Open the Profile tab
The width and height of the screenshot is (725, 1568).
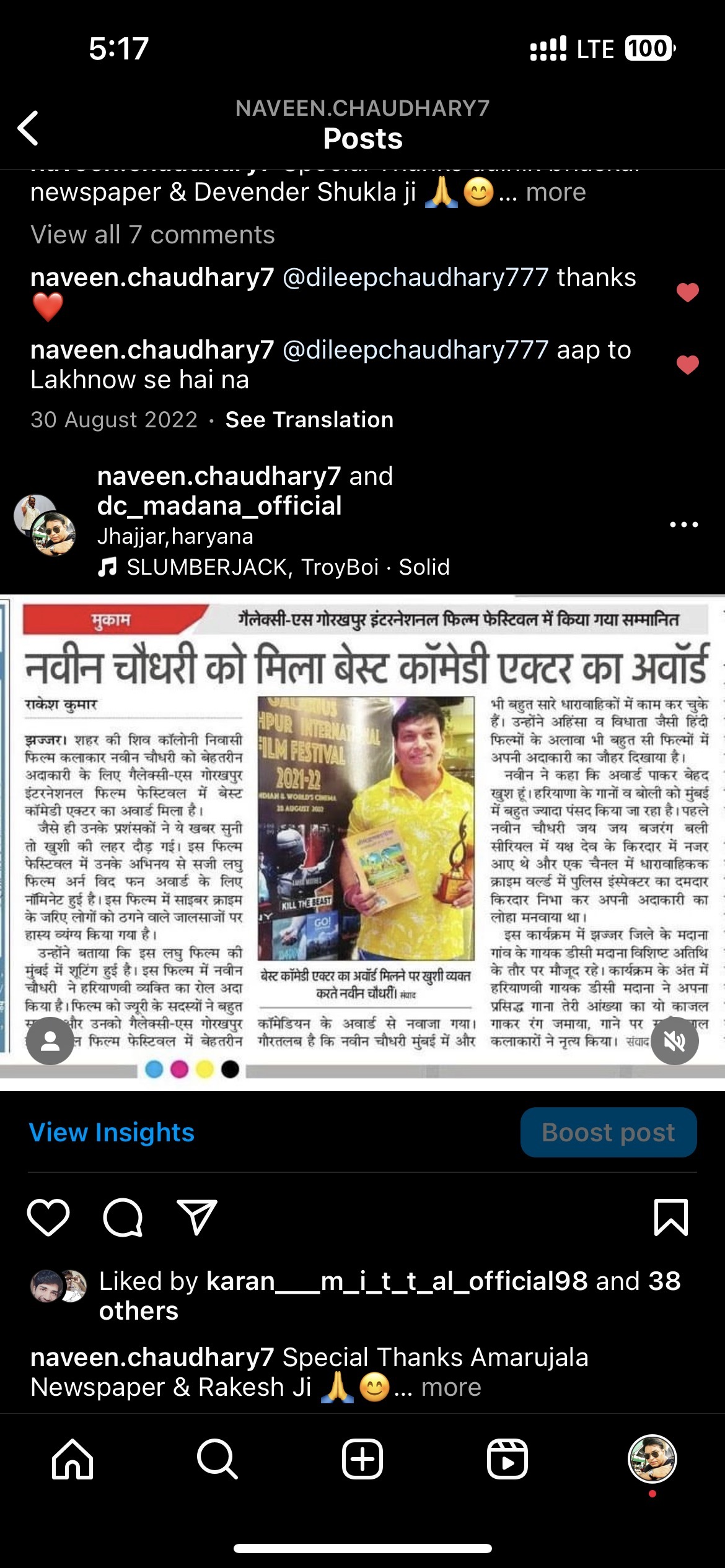(652, 1458)
